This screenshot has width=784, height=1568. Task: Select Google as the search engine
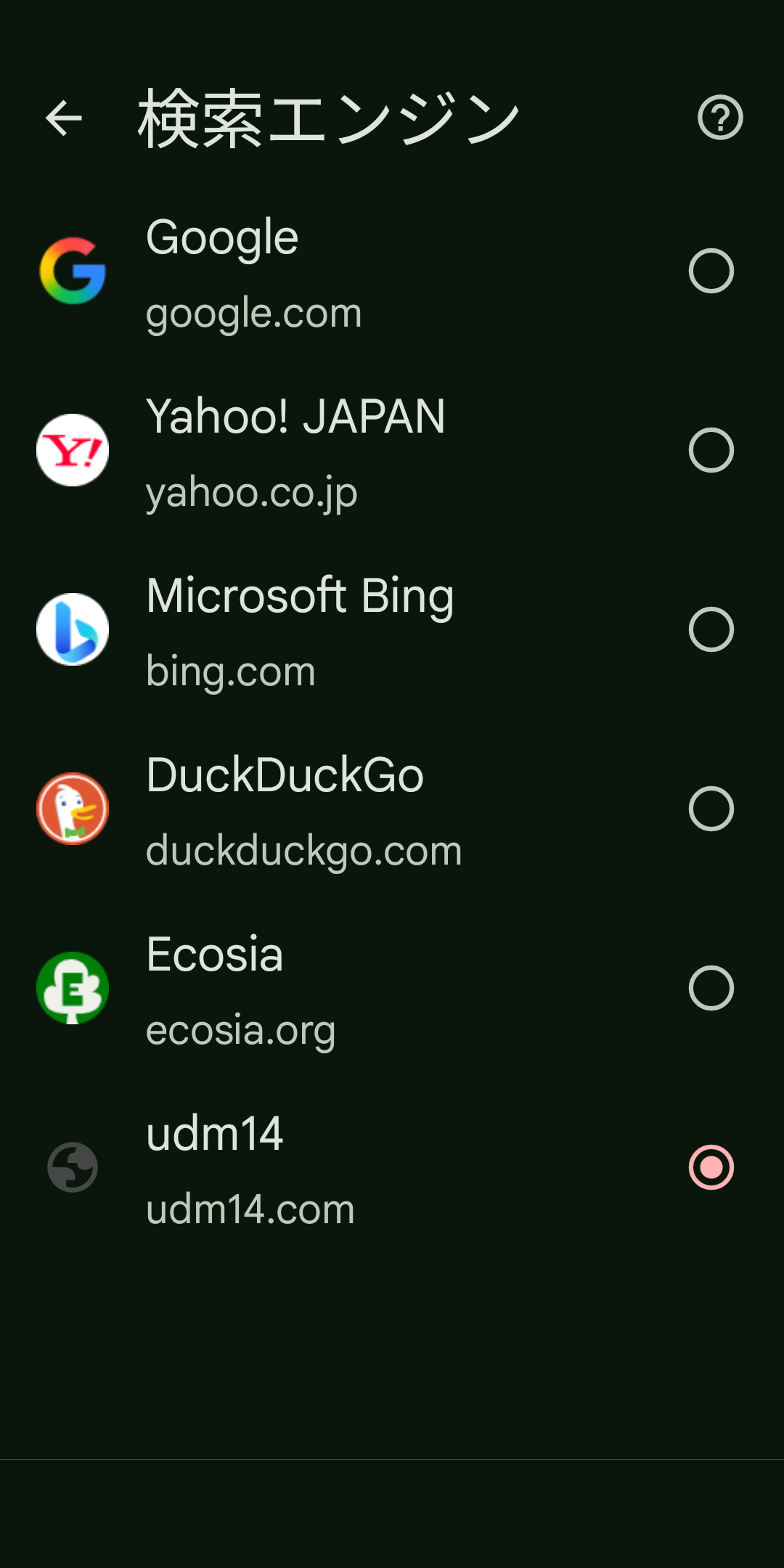(x=711, y=271)
